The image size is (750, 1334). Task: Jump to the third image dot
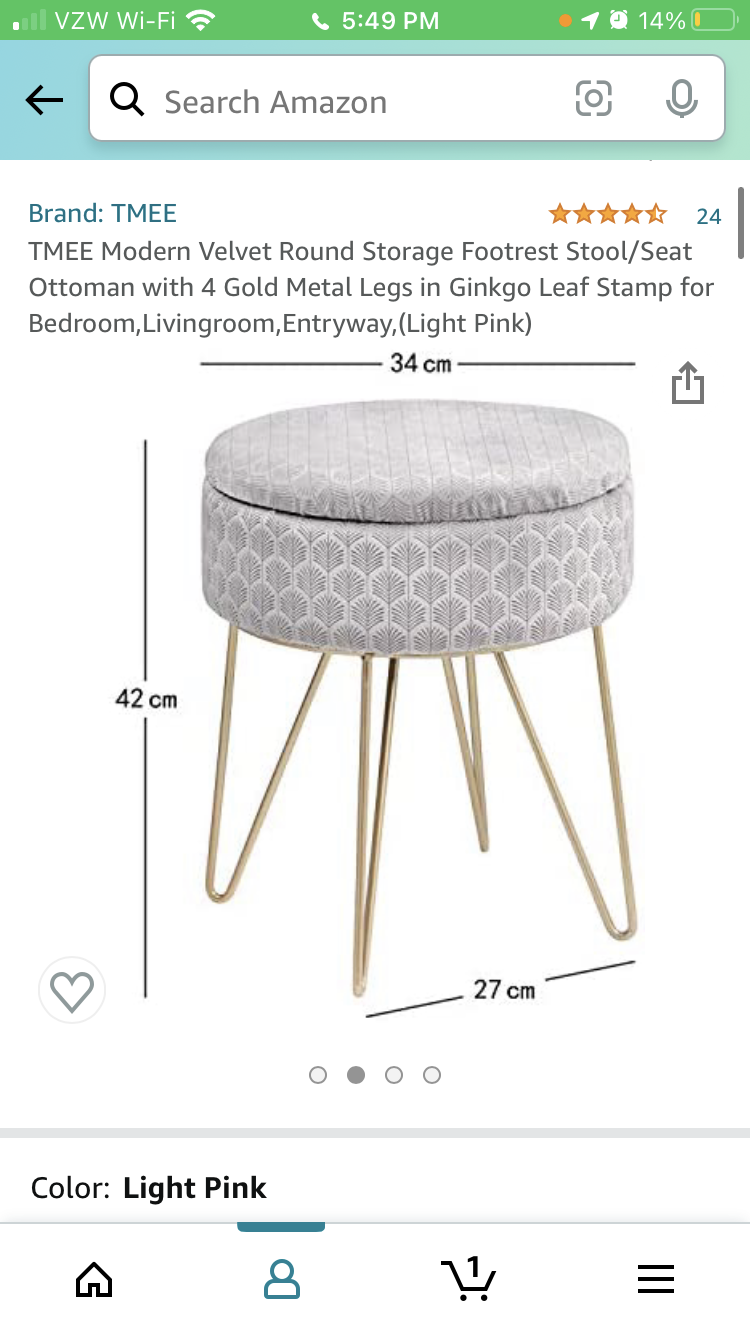point(394,1075)
